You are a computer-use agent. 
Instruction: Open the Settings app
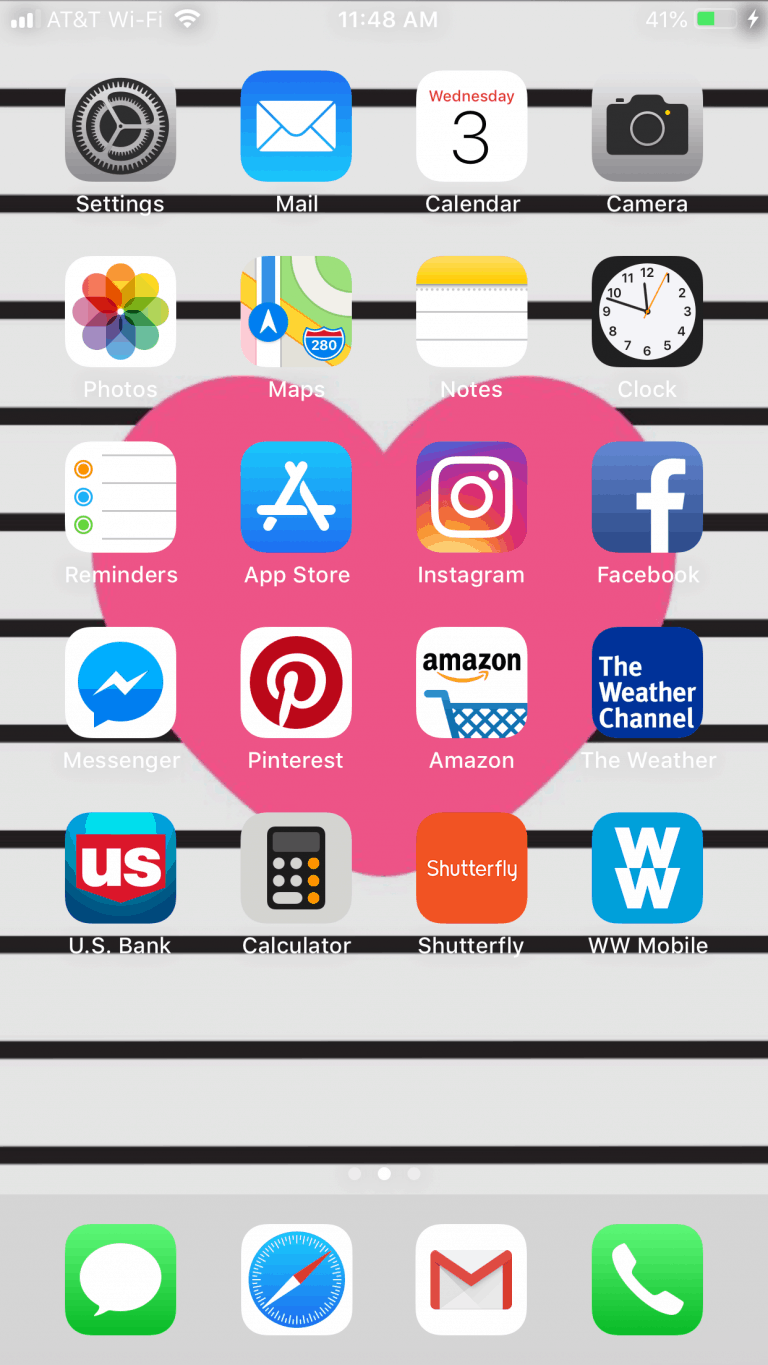point(120,126)
